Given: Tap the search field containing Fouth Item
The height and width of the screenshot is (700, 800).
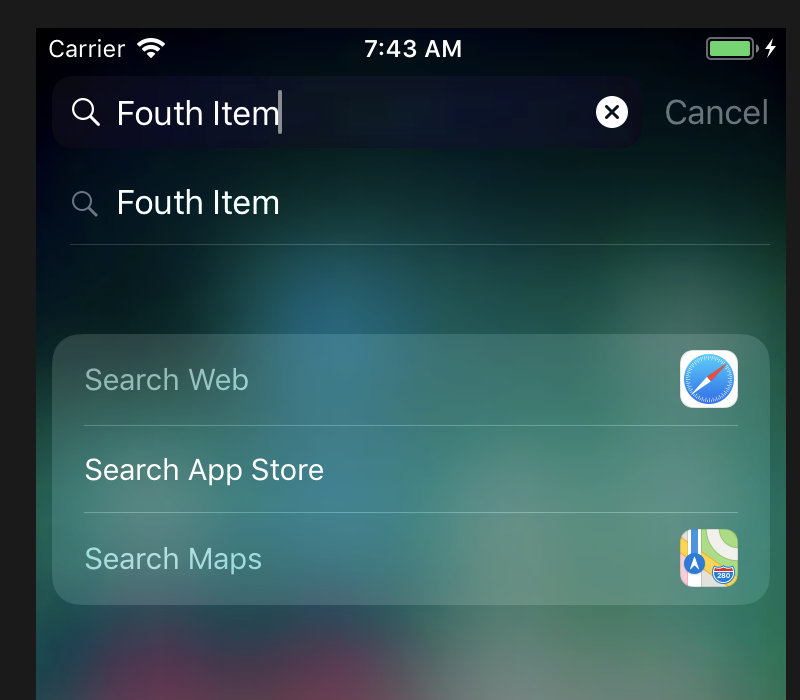Looking at the screenshot, I should tap(330, 113).
